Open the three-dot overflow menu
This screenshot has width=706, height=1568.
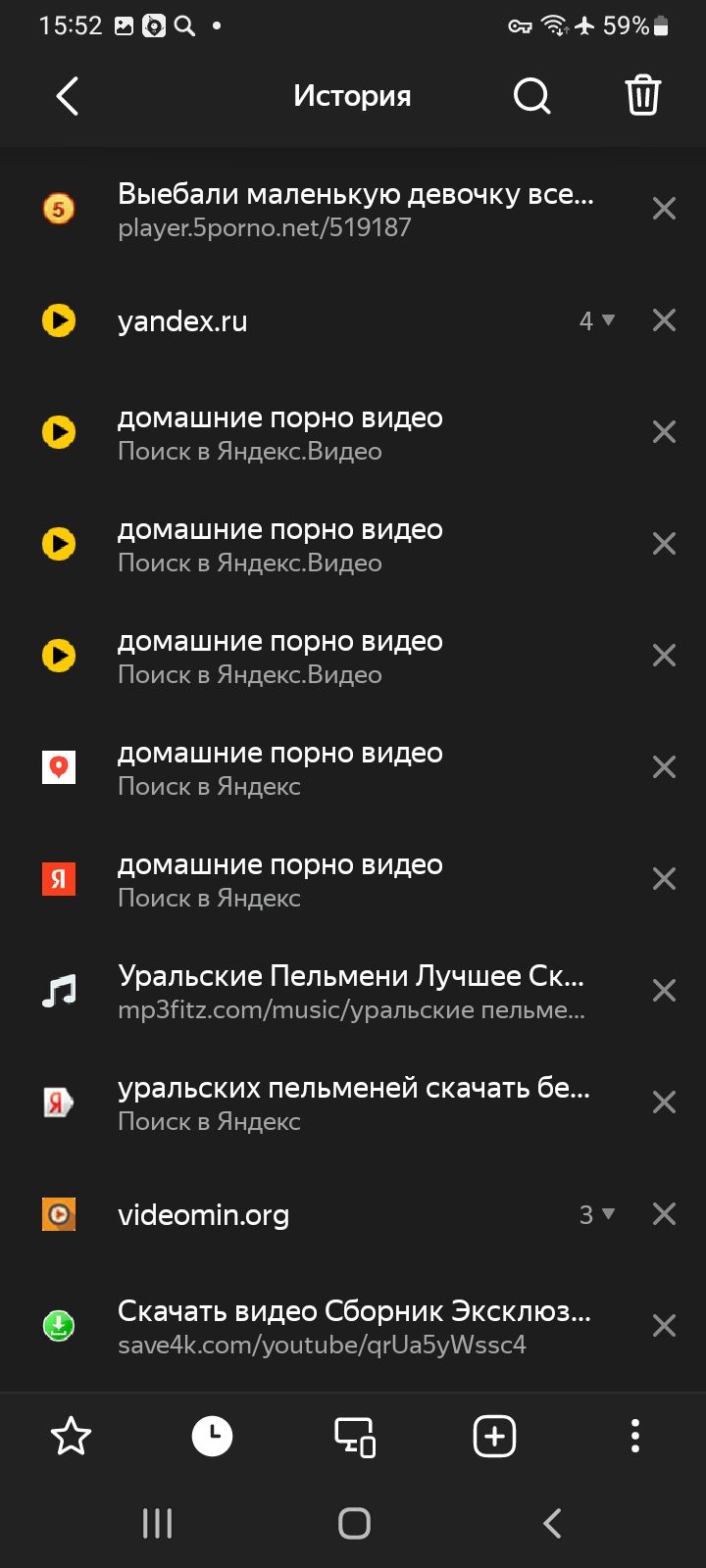[x=635, y=1437]
